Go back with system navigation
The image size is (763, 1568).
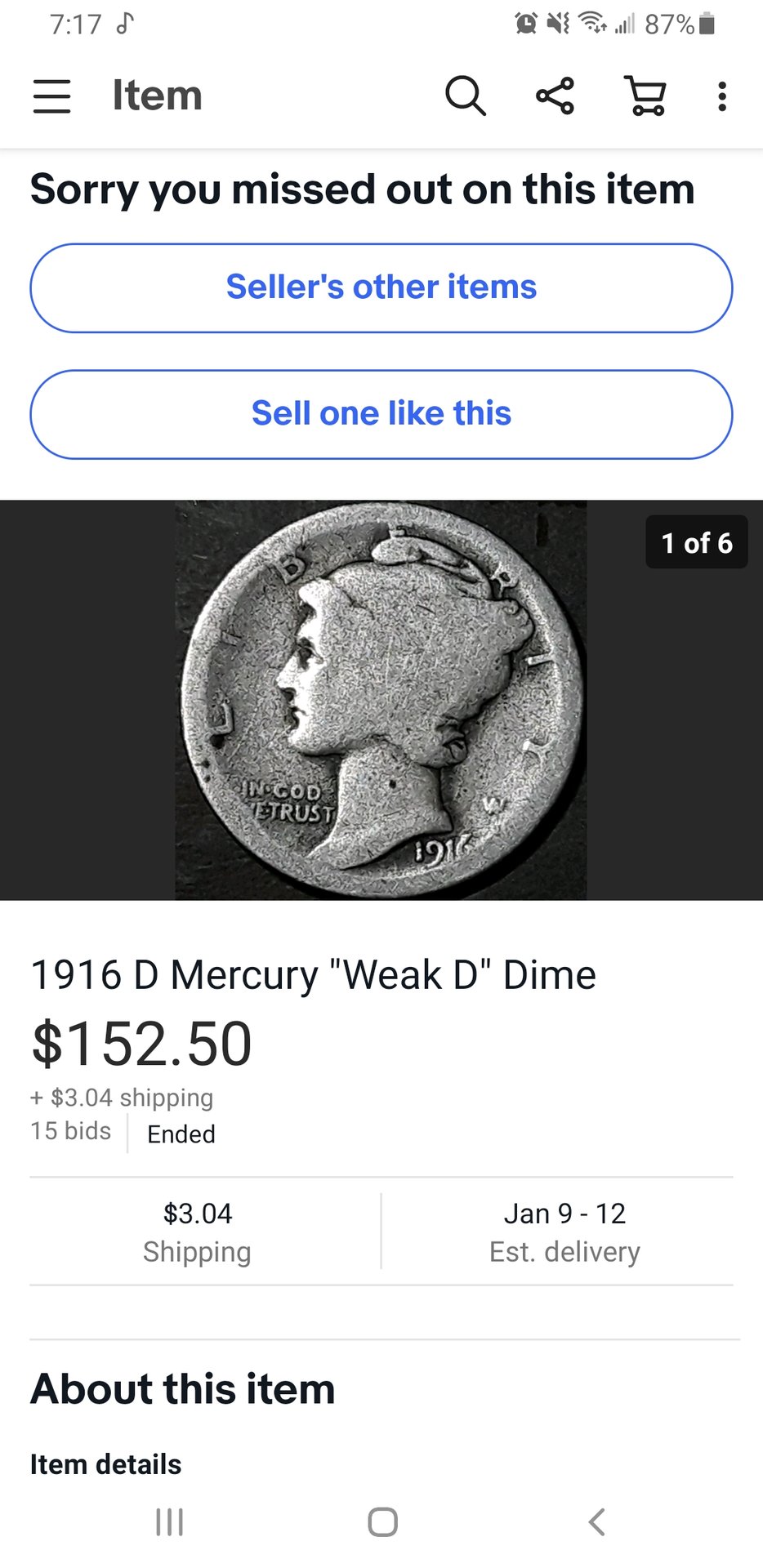pos(596,1522)
